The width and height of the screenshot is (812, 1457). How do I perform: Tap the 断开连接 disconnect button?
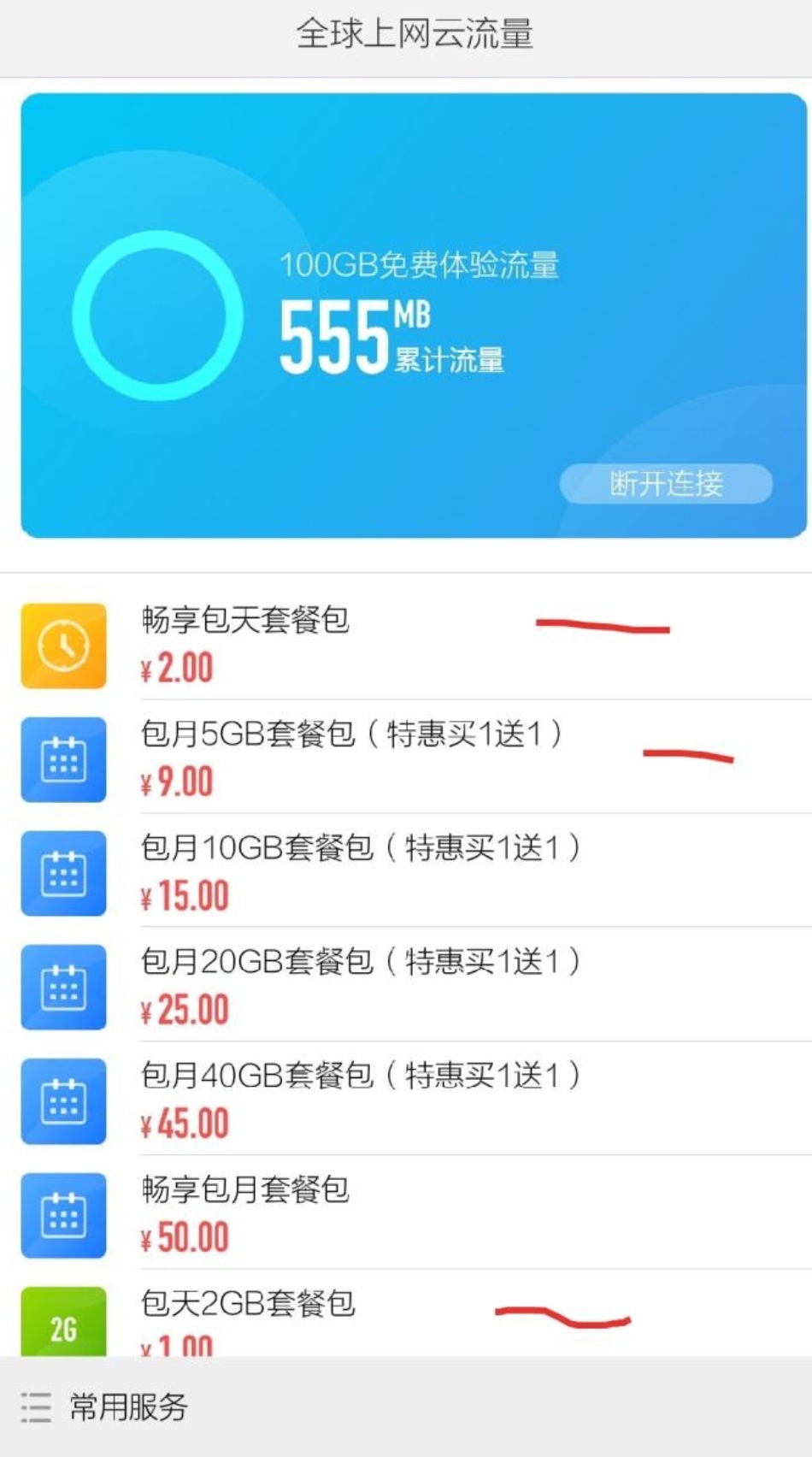(668, 484)
